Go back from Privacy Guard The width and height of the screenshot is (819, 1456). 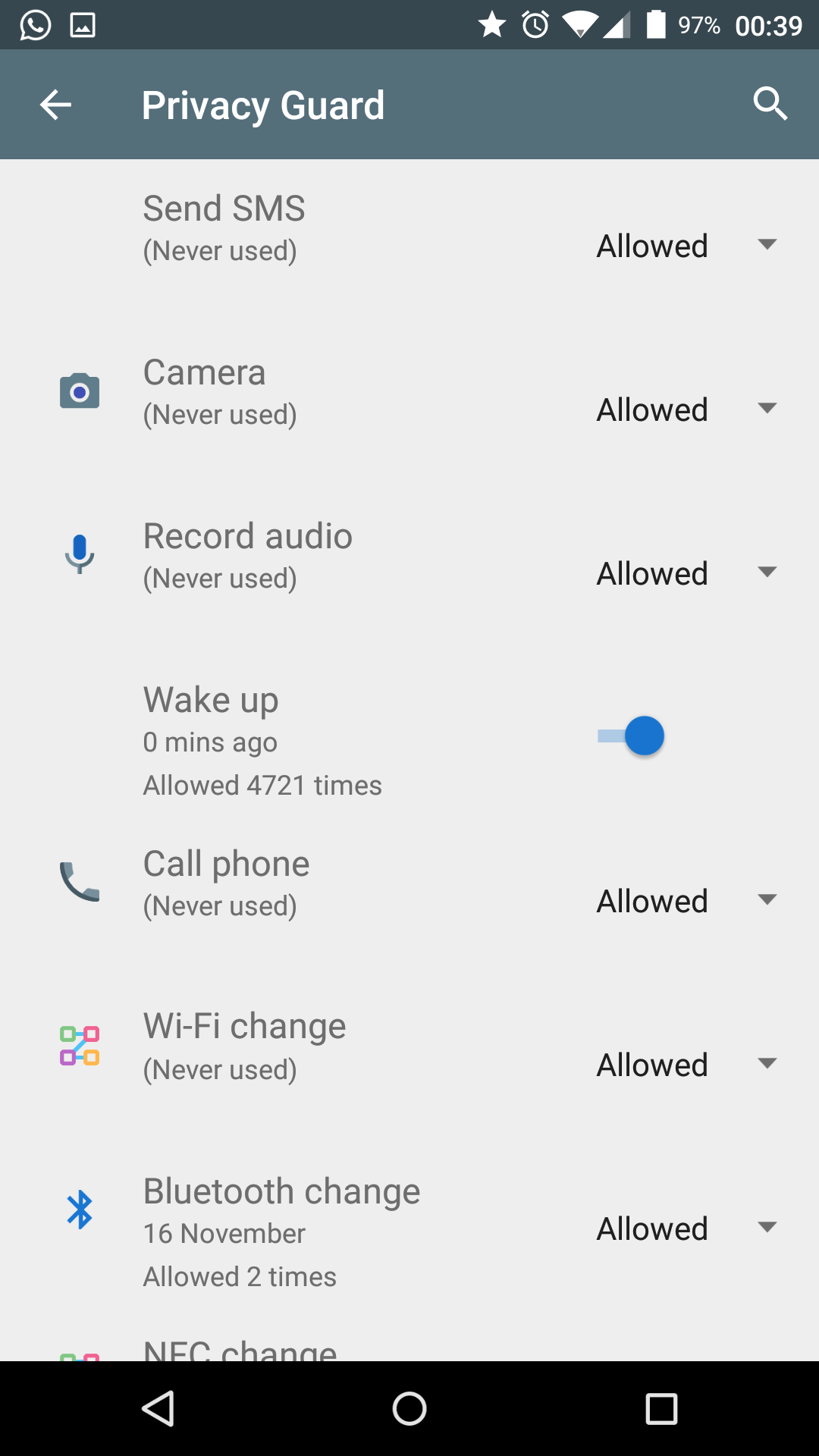[x=55, y=105]
